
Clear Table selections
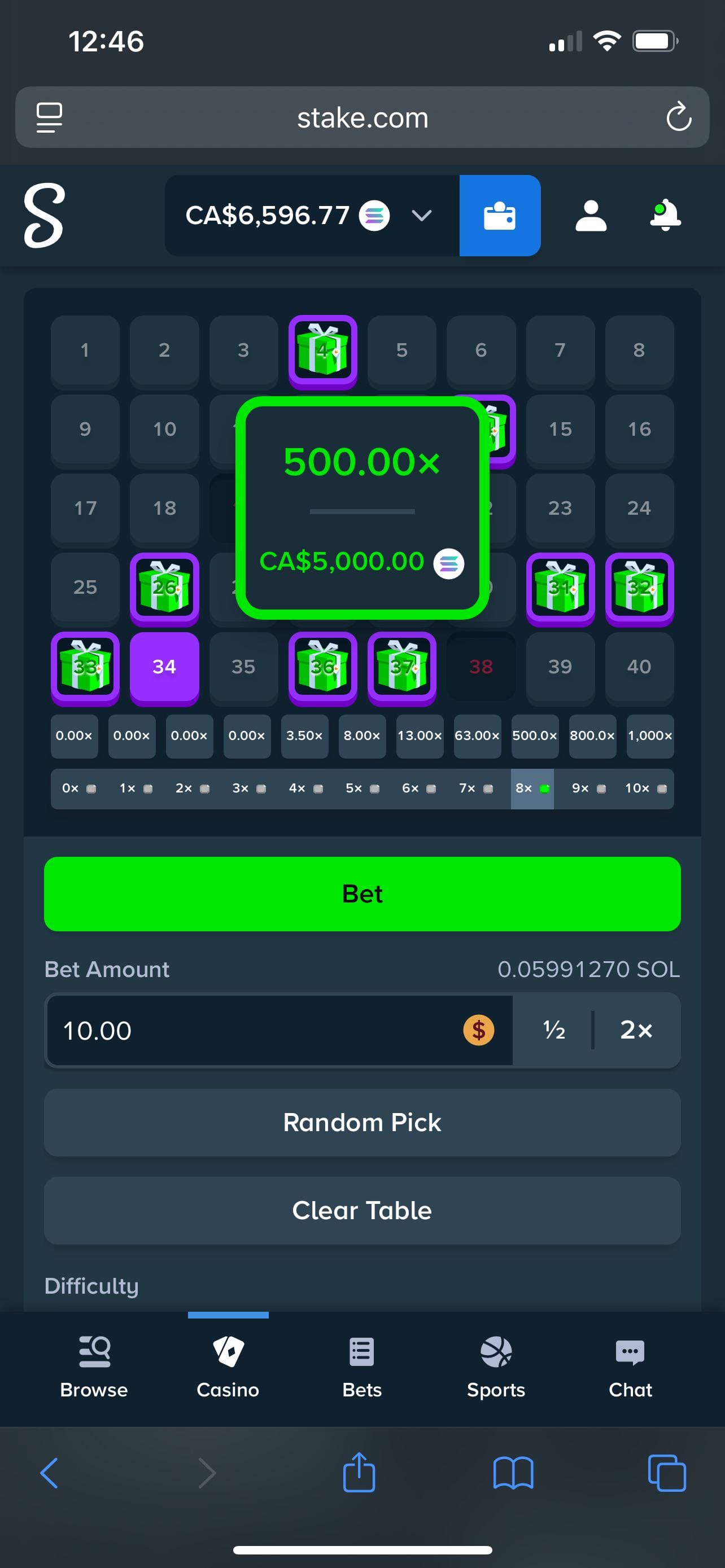pos(362,1210)
